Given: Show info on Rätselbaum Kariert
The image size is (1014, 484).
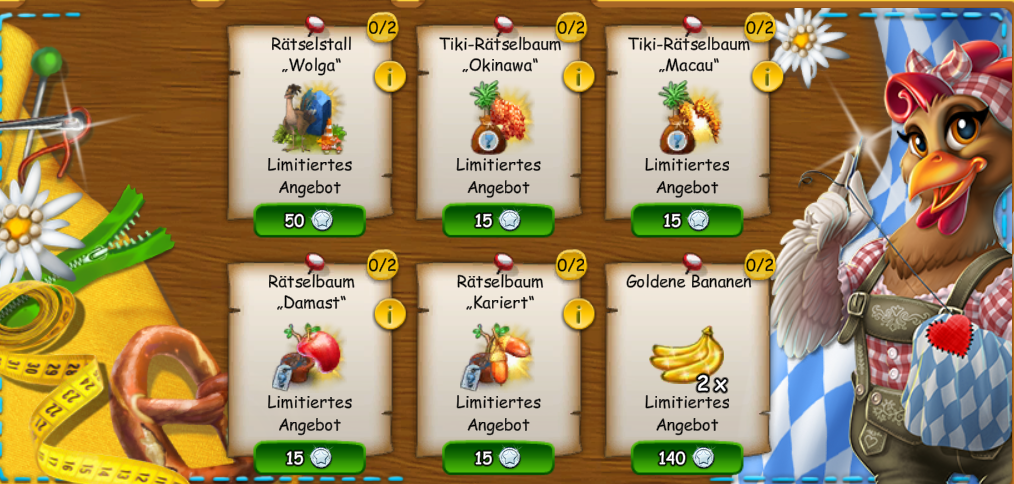Looking at the screenshot, I should (578, 313).
